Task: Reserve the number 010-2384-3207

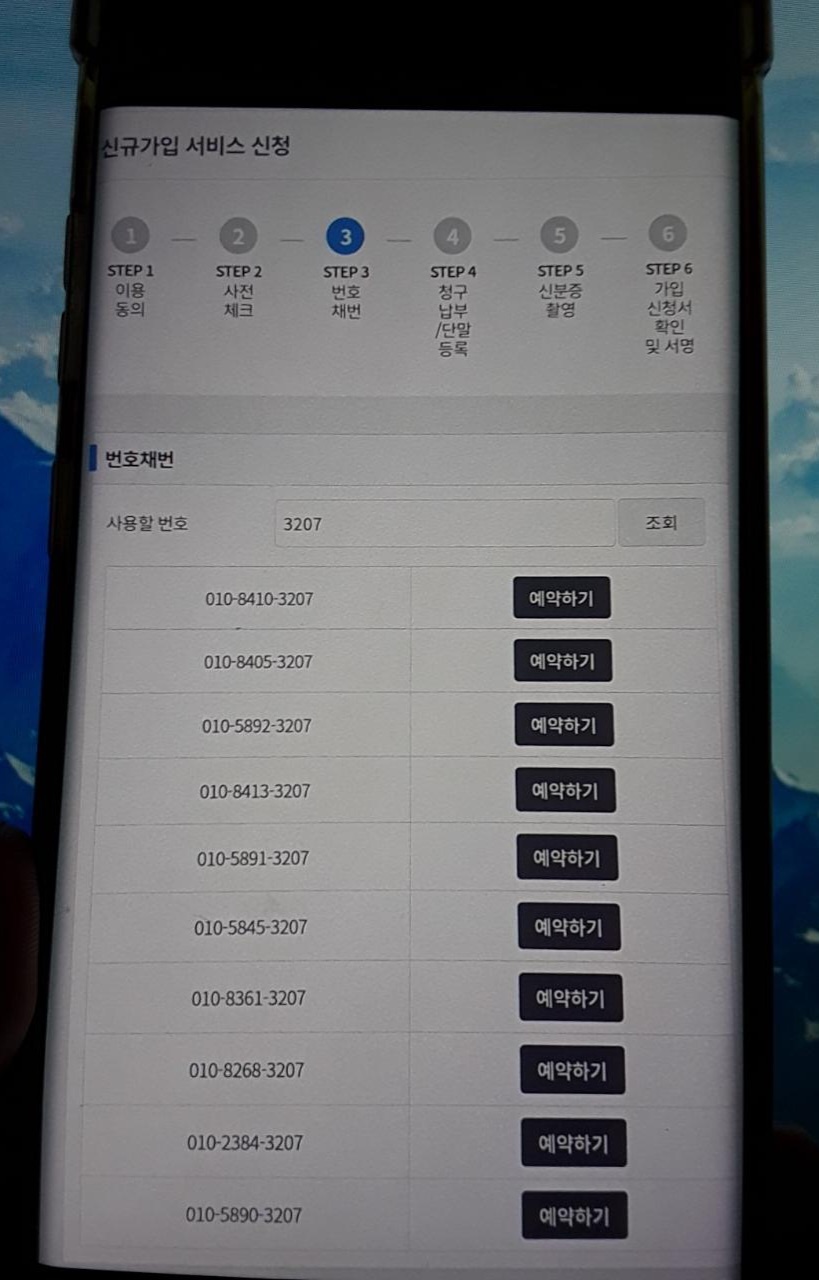Action: pyautogui.click(x=573, y=1142)
